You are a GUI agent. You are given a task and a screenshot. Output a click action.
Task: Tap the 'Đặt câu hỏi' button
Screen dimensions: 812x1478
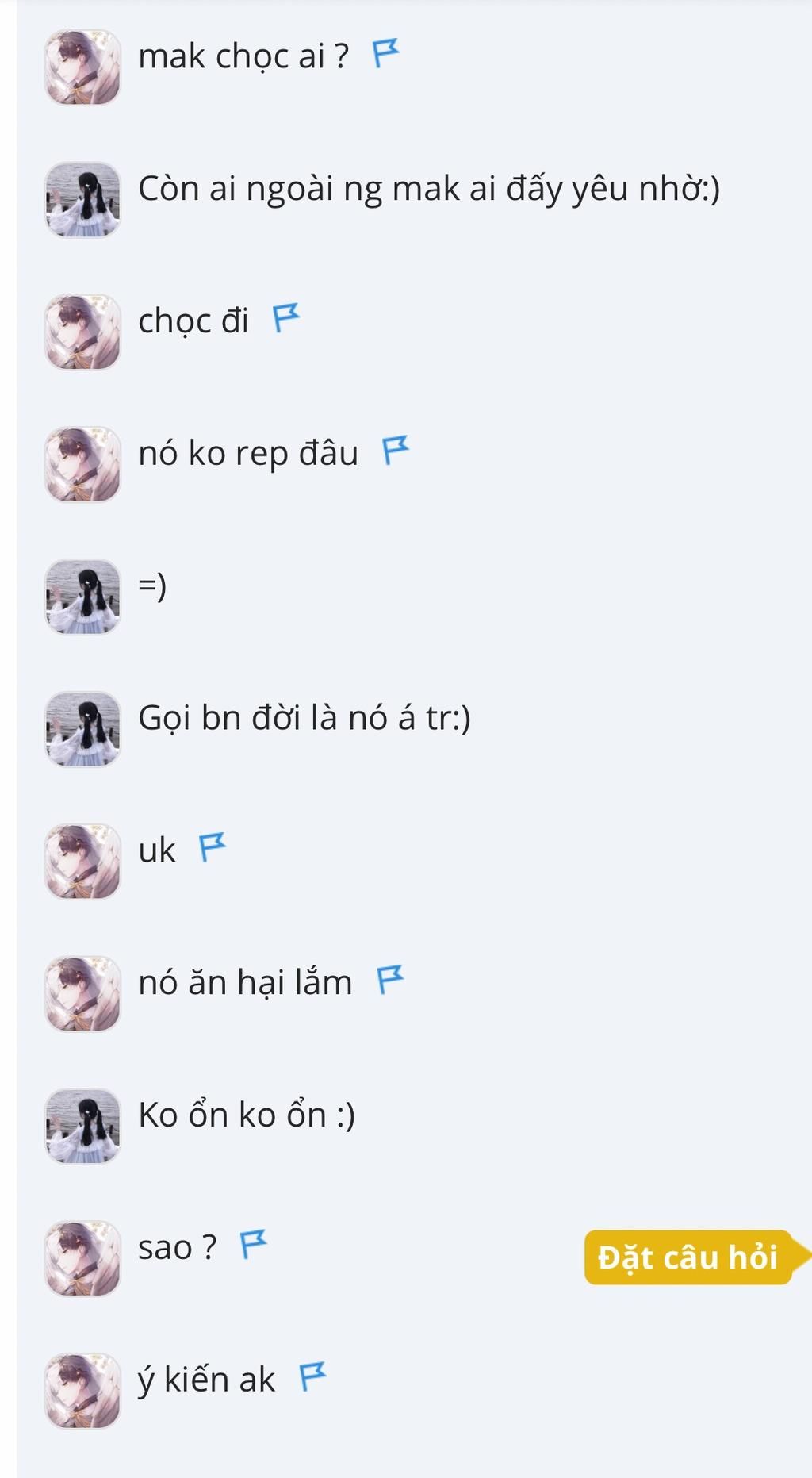pos(688,1257)
